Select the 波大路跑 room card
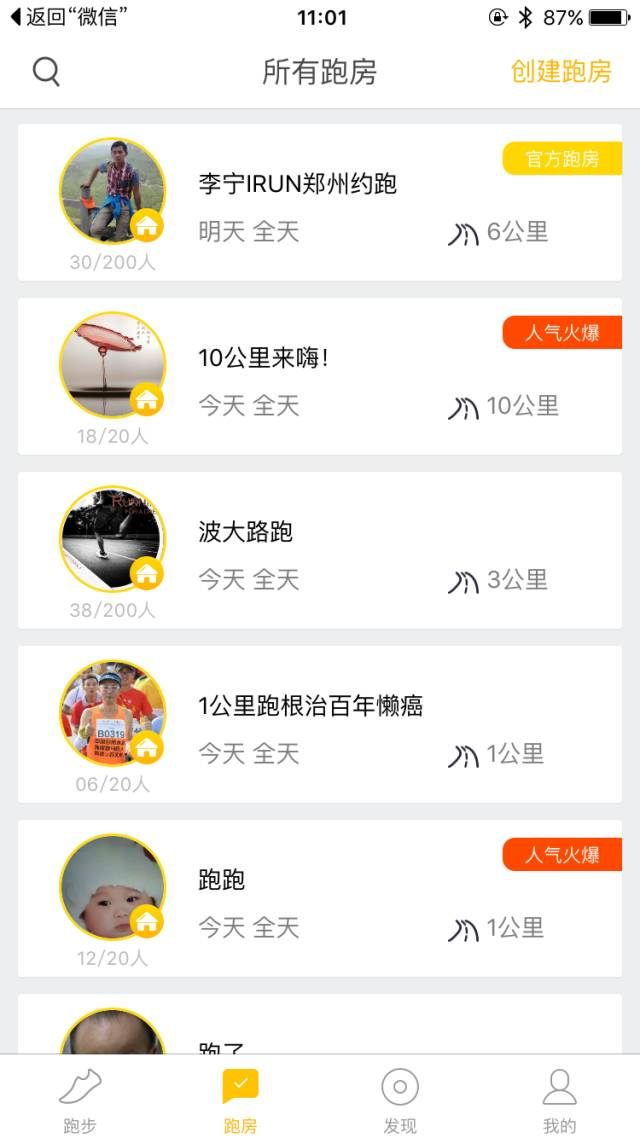Image resolution: width=640 pixels, height=1138 pixels. (320, 551)
